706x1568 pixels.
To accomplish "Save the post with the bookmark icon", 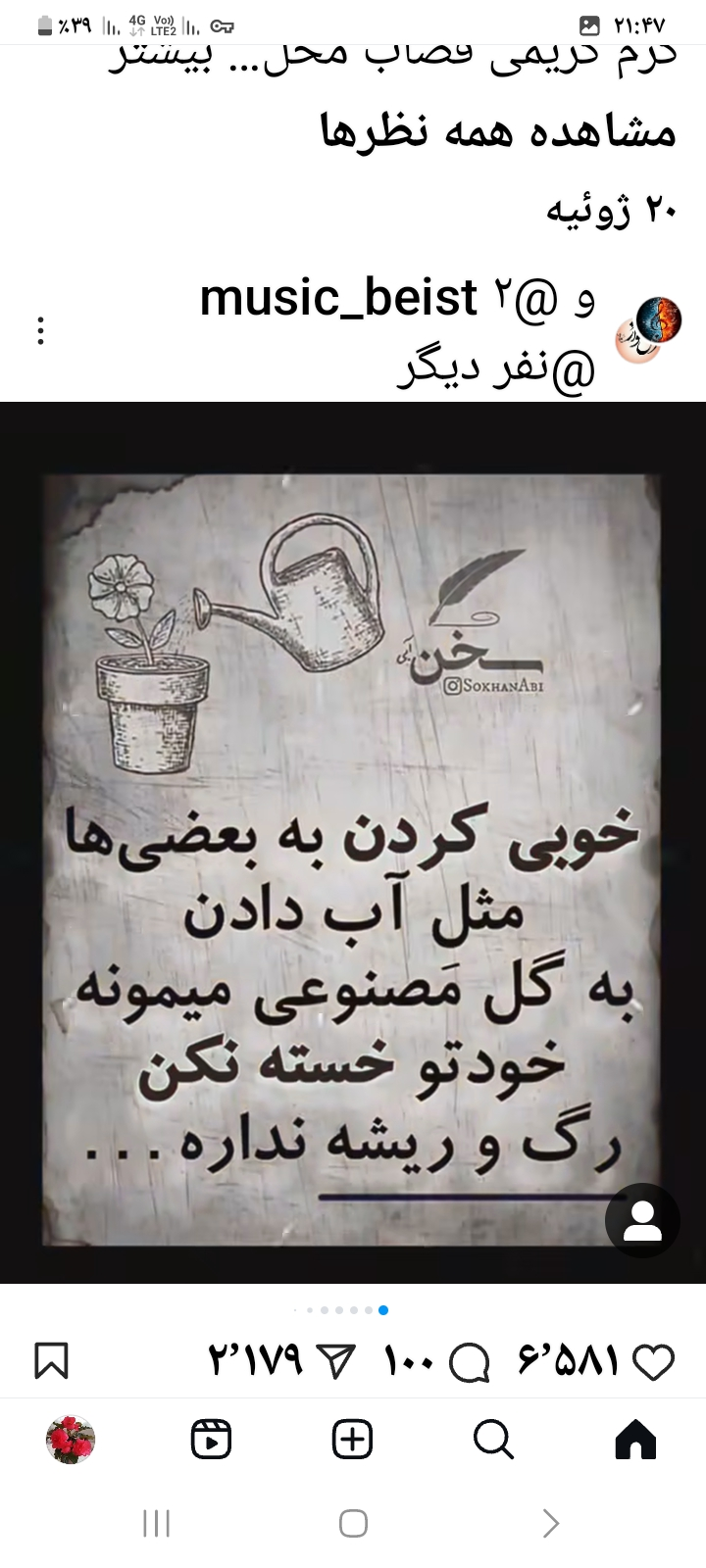I will [51, 1361].
